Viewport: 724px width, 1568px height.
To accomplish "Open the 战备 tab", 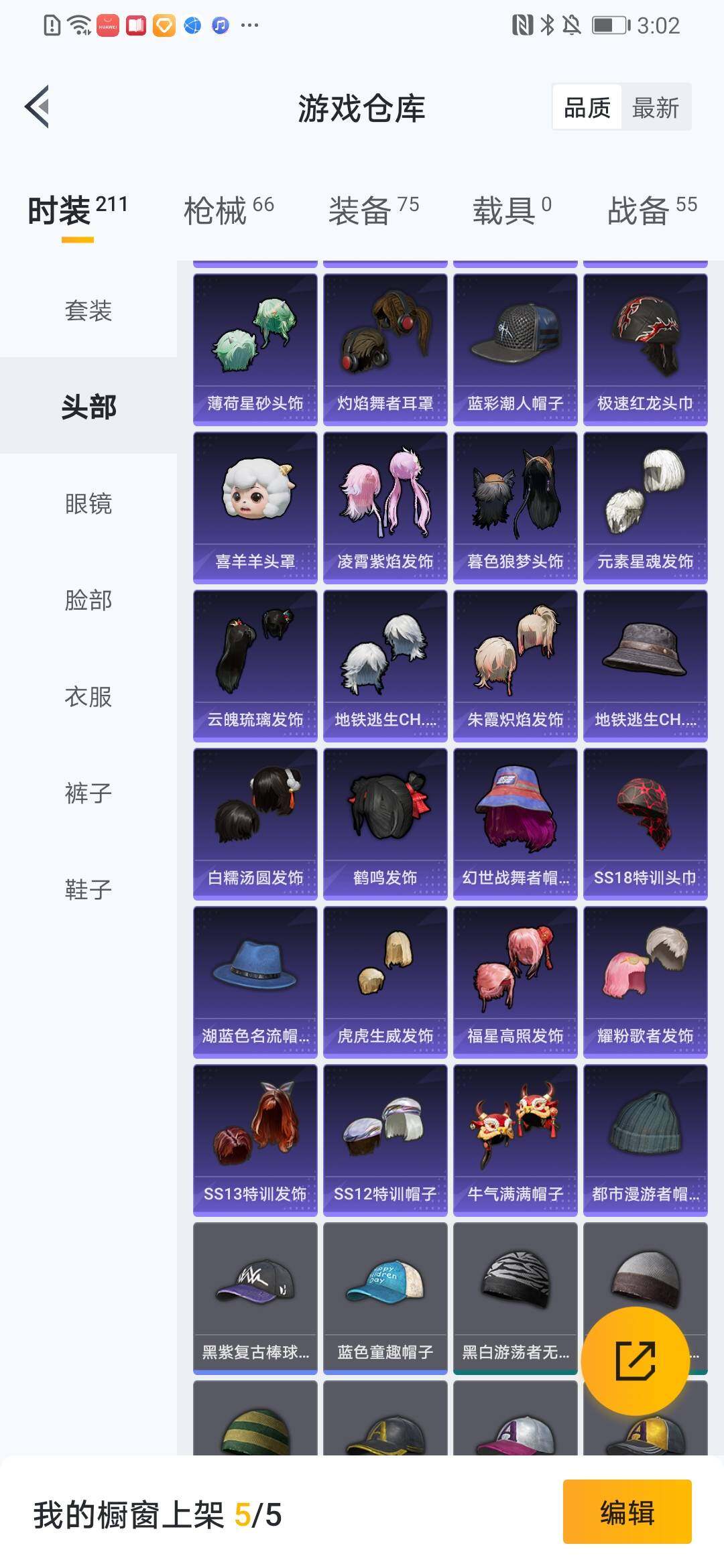I will click(652, 210).
